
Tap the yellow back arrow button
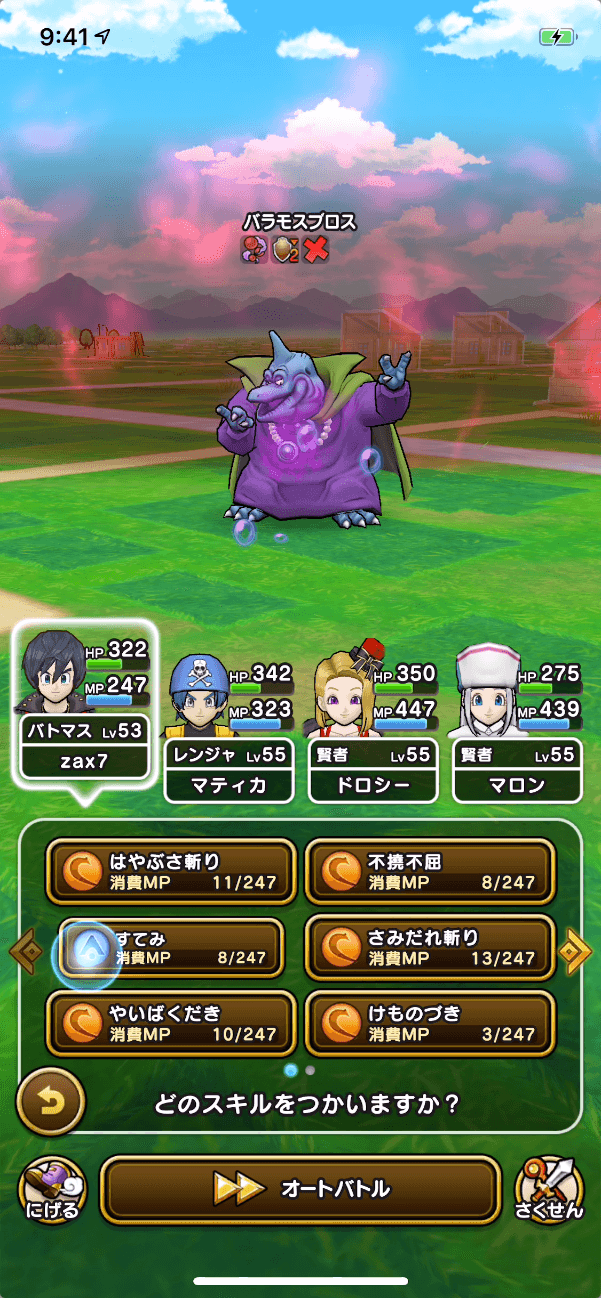(51, 1101)
